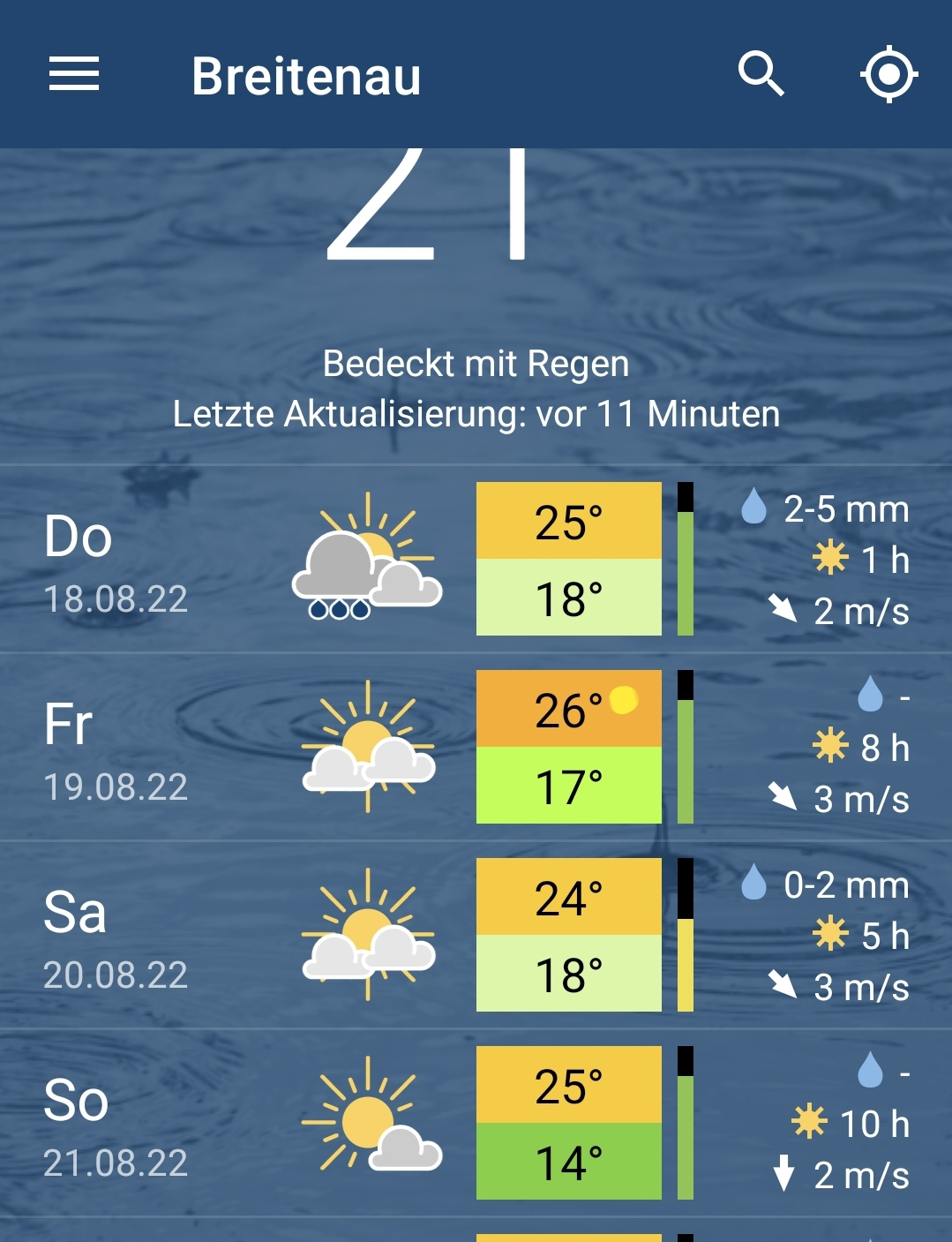Viewport: 952px width, 1242px height.
Task: Show Sunday 21.08.22 forecast details
Action: tap(476, 1124)
